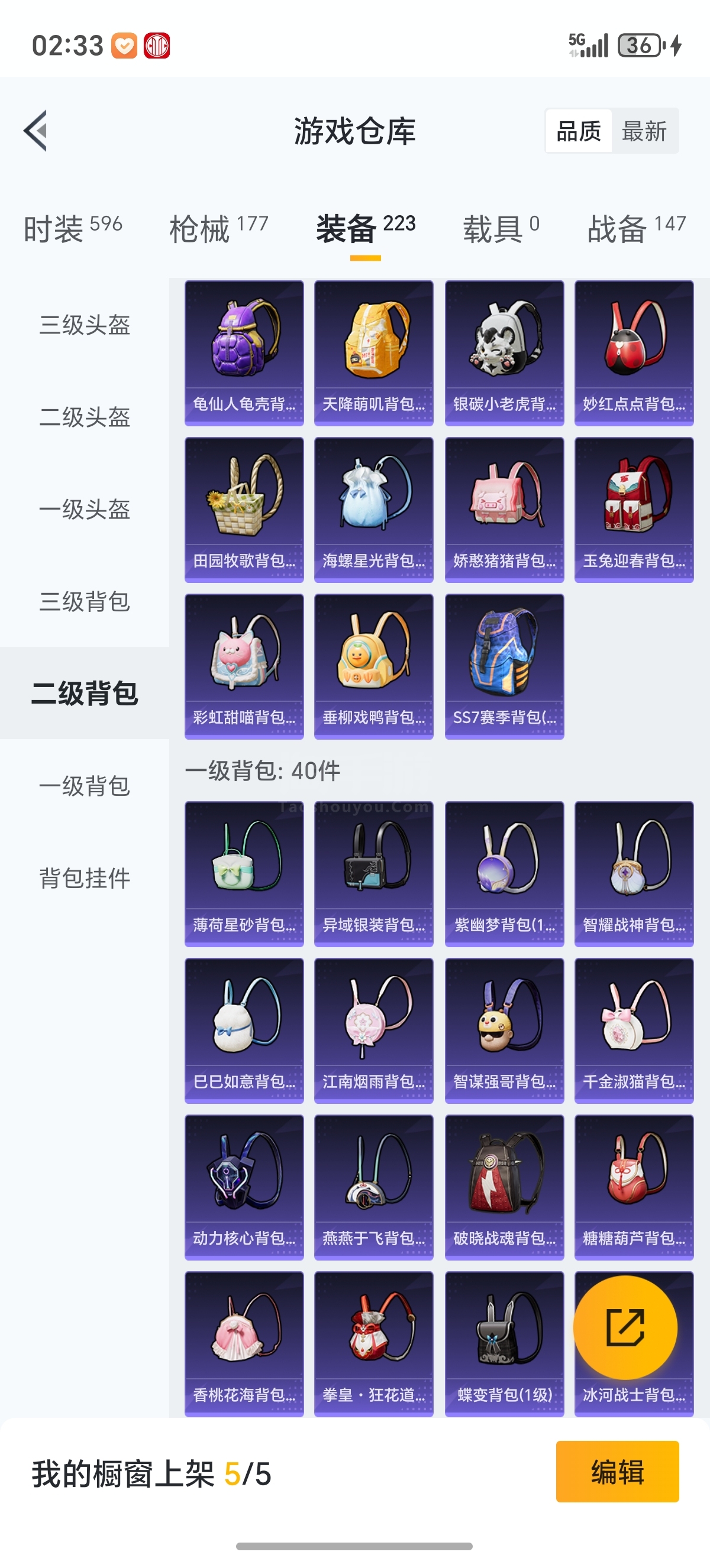Sort warehouse by 品质
Viewport: 710px width, 1568px height.
(579, 131)
